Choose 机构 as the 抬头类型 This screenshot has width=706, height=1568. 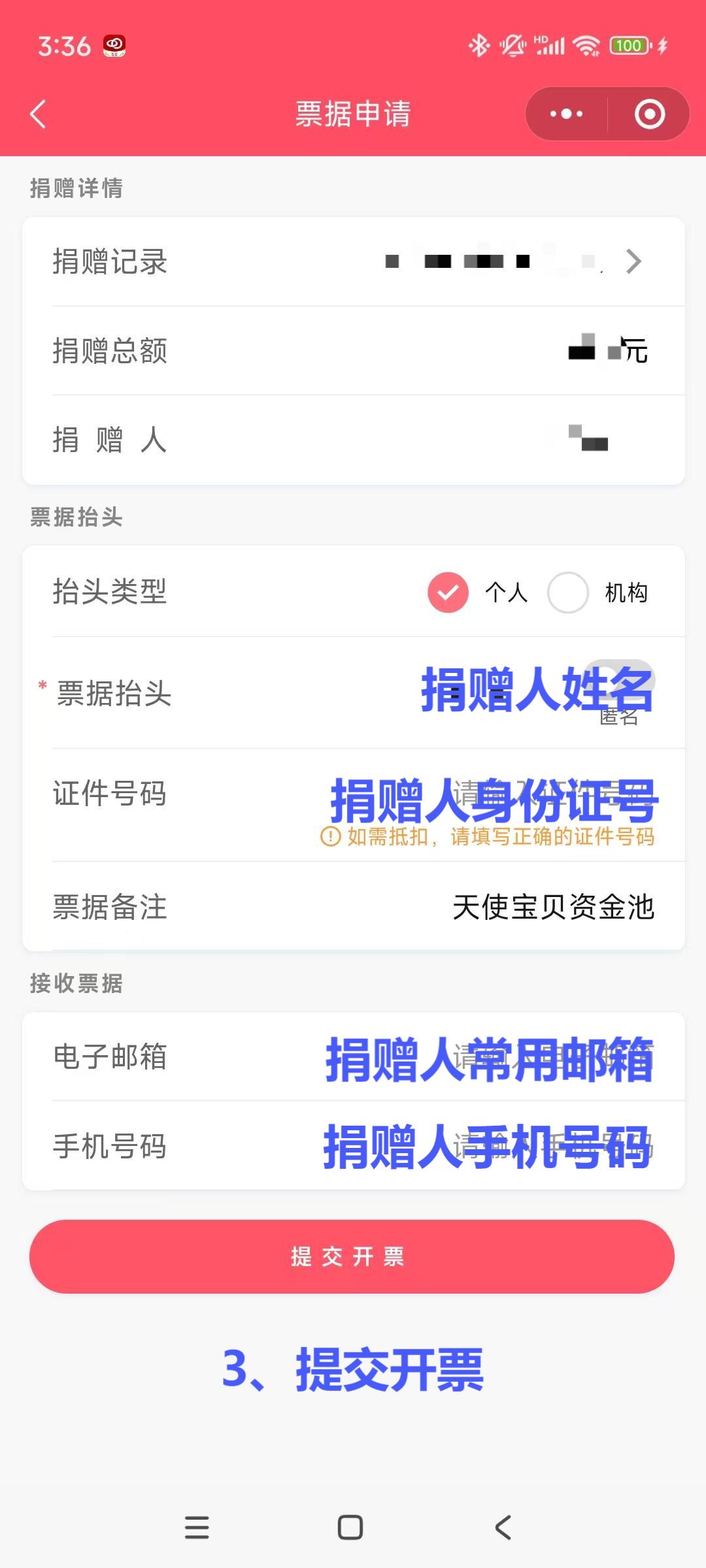[x=568, y=593]
